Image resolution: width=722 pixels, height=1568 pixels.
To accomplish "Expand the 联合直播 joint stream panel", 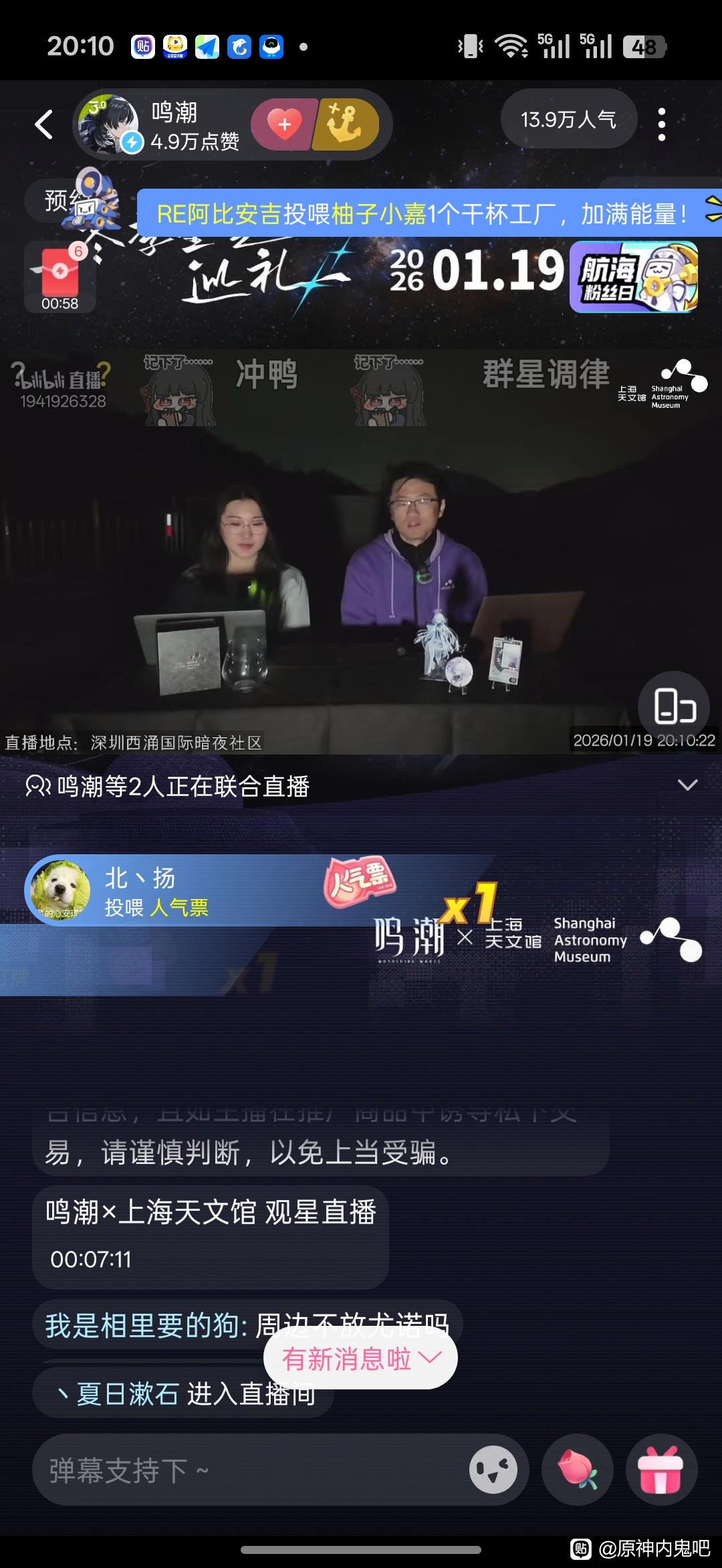I will click(x=687, y=785).
